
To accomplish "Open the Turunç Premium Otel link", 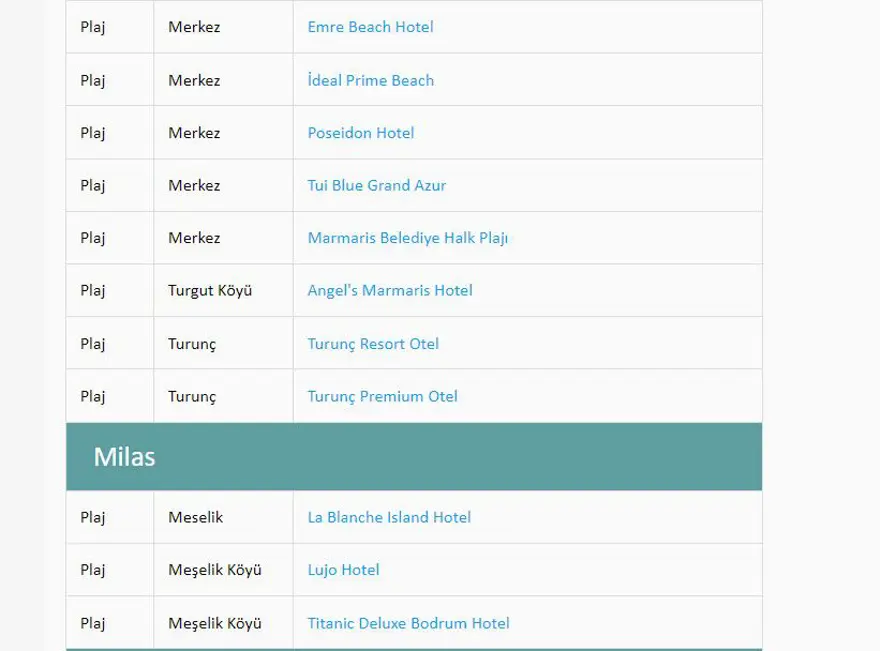I will coord(382,396).
